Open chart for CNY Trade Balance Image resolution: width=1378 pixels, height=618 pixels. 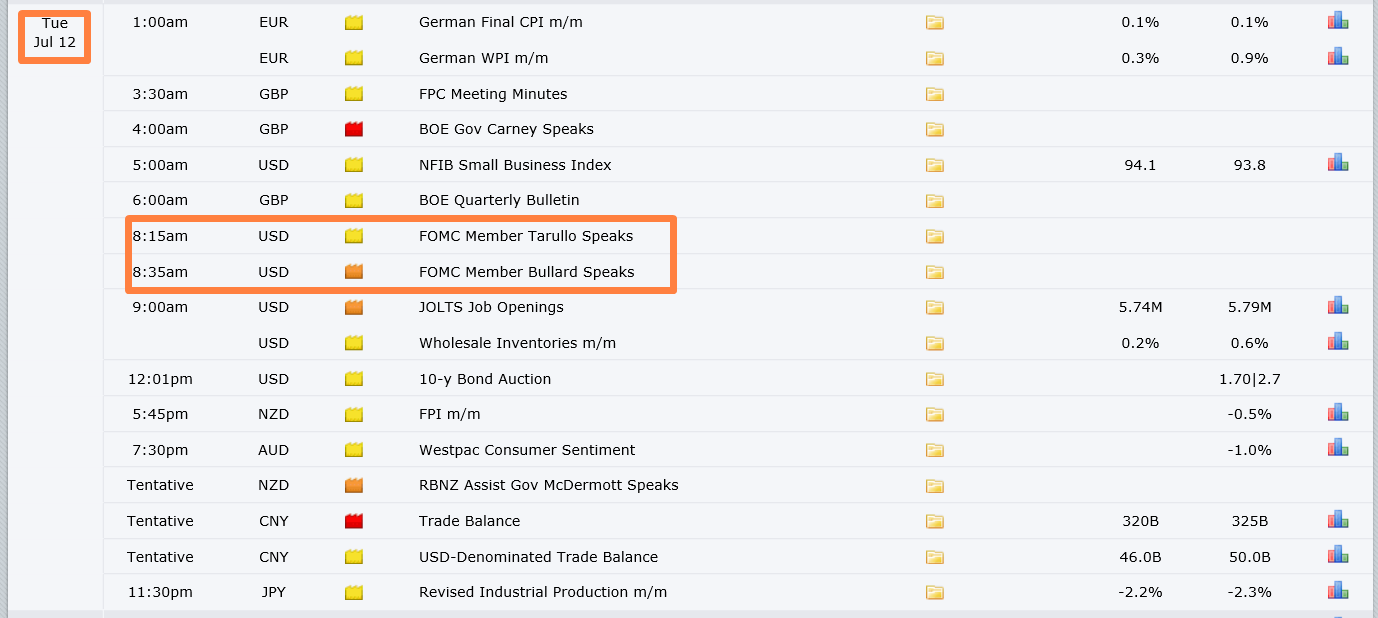pos(1337,520)
